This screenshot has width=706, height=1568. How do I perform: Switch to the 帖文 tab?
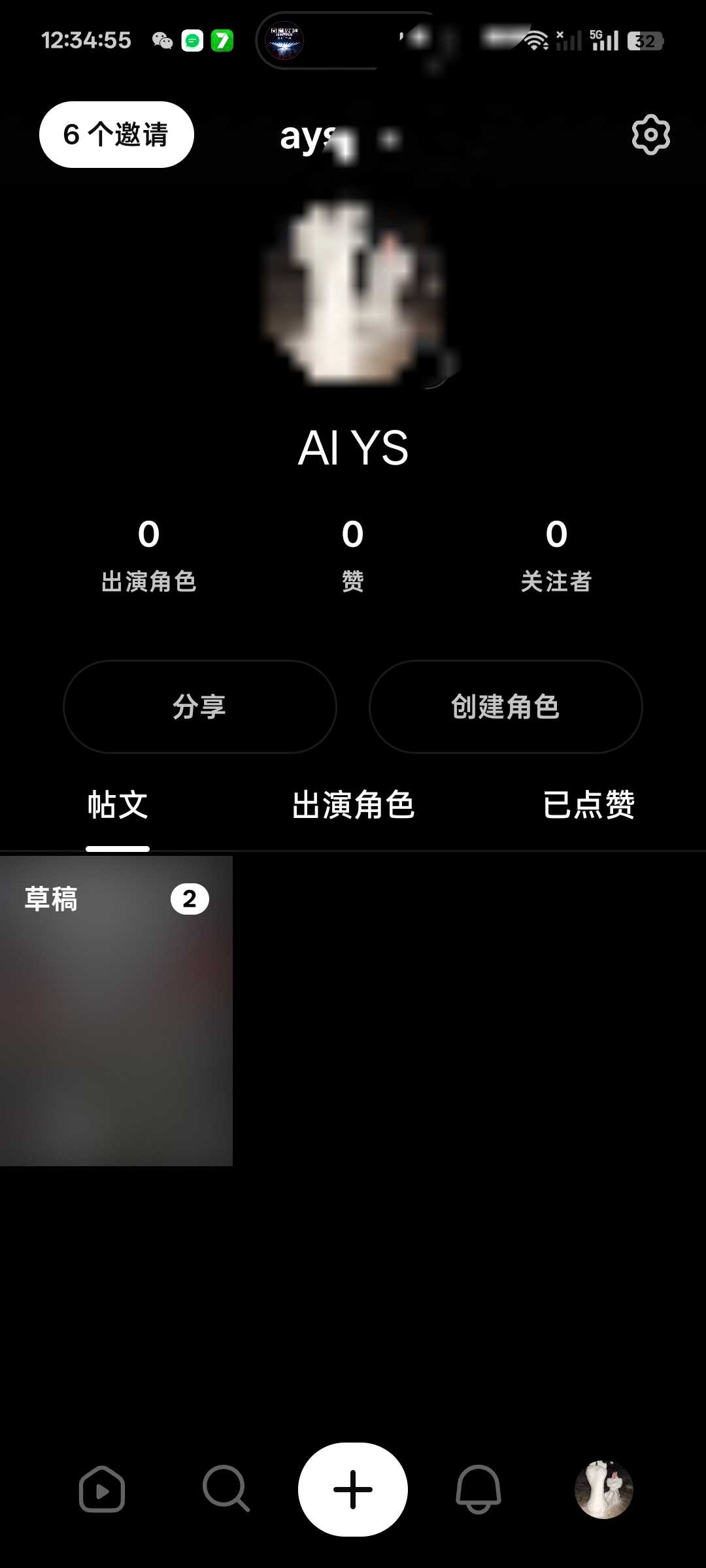coord(118,805)
